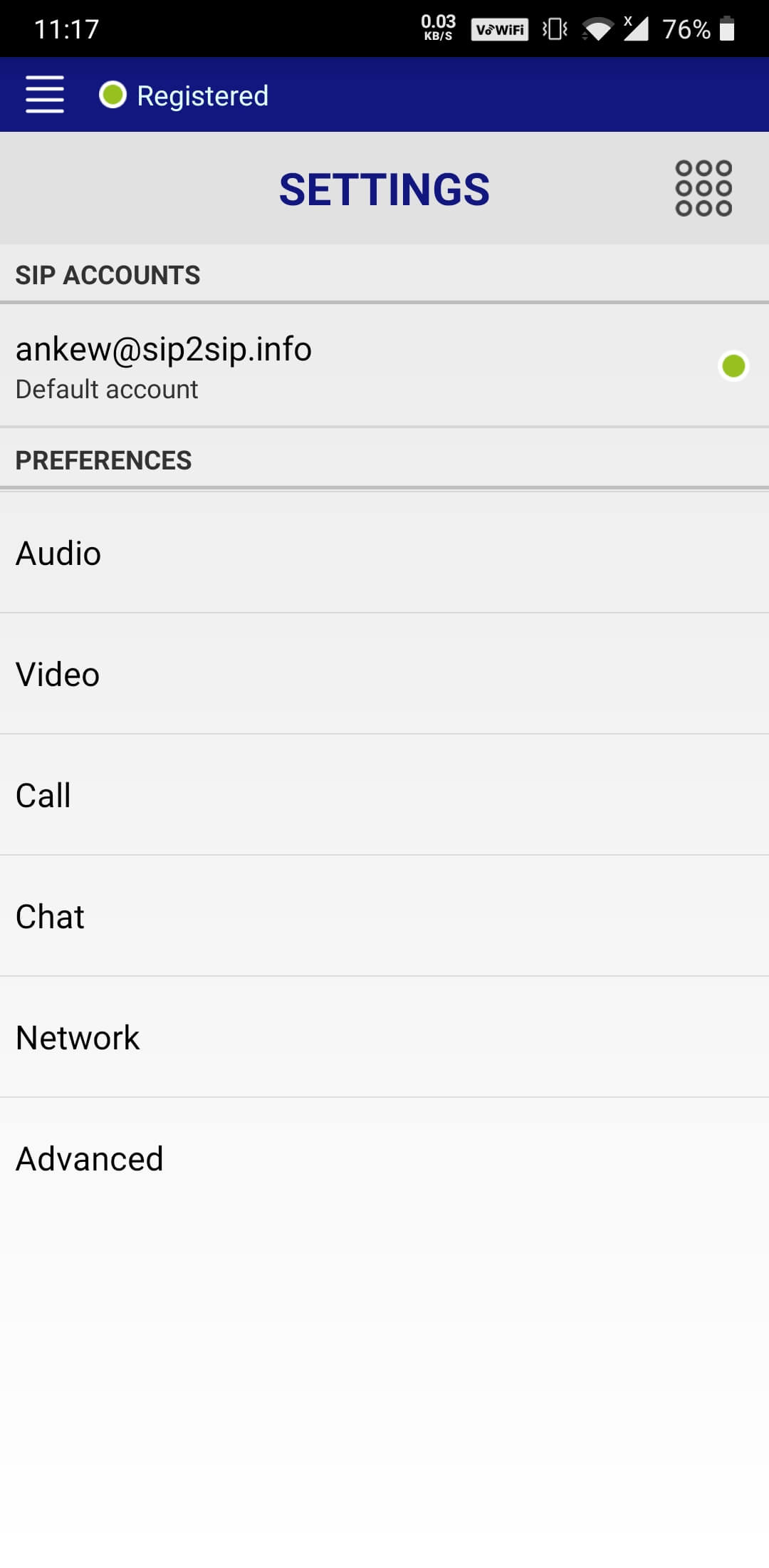Tap the Registered status indicator
Viewport: 769px width, 1568px height.
pos(184,95)
